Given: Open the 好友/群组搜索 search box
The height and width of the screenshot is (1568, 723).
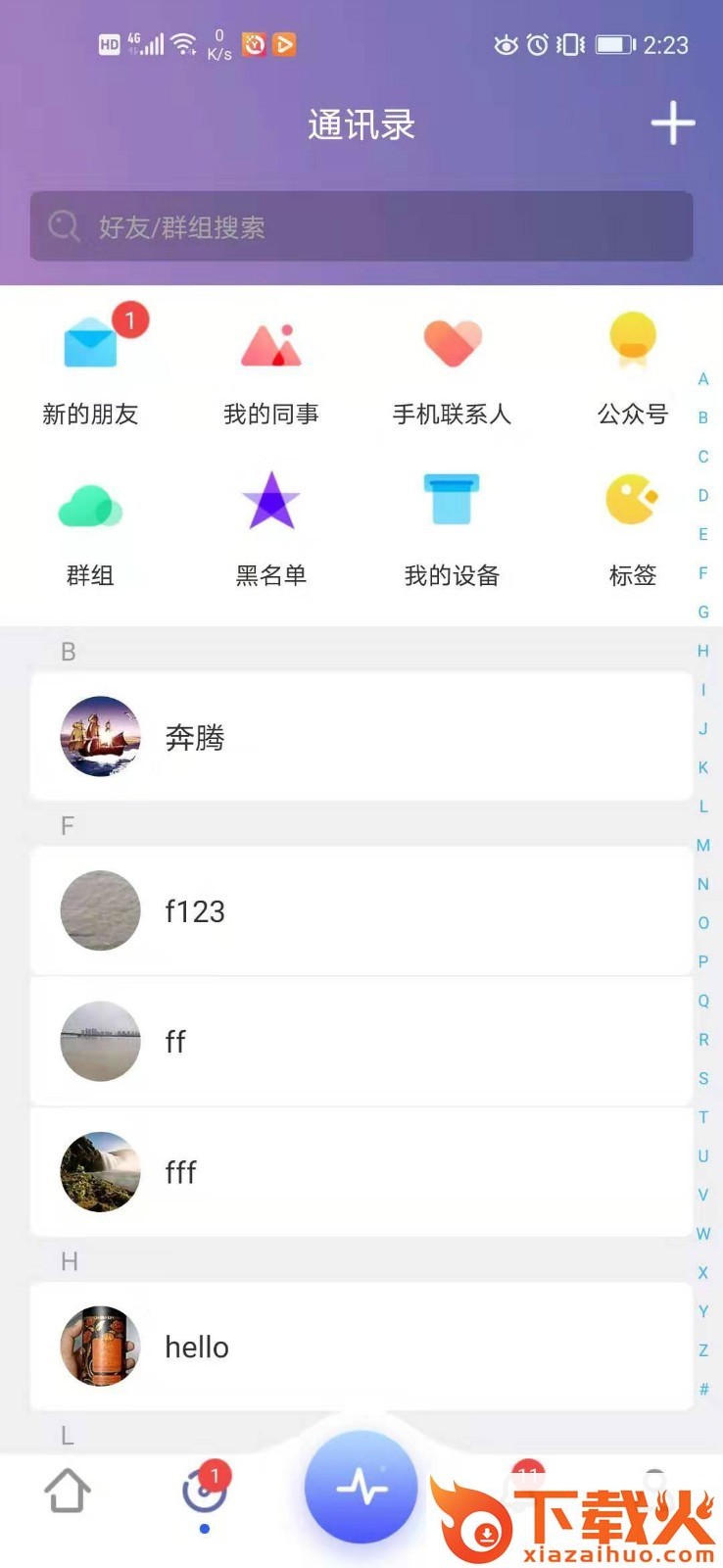Looking at the screenshot, I should [361, 226].
